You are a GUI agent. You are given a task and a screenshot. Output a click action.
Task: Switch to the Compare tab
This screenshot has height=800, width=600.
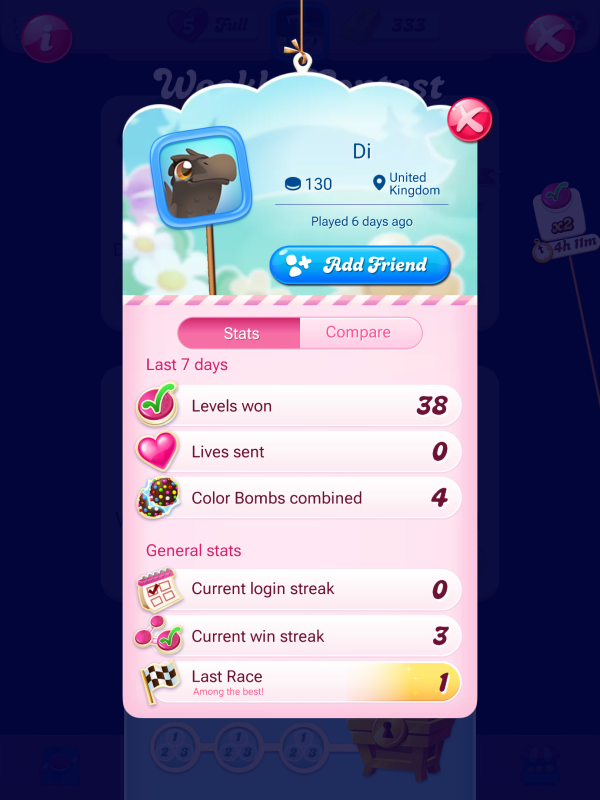359,333
